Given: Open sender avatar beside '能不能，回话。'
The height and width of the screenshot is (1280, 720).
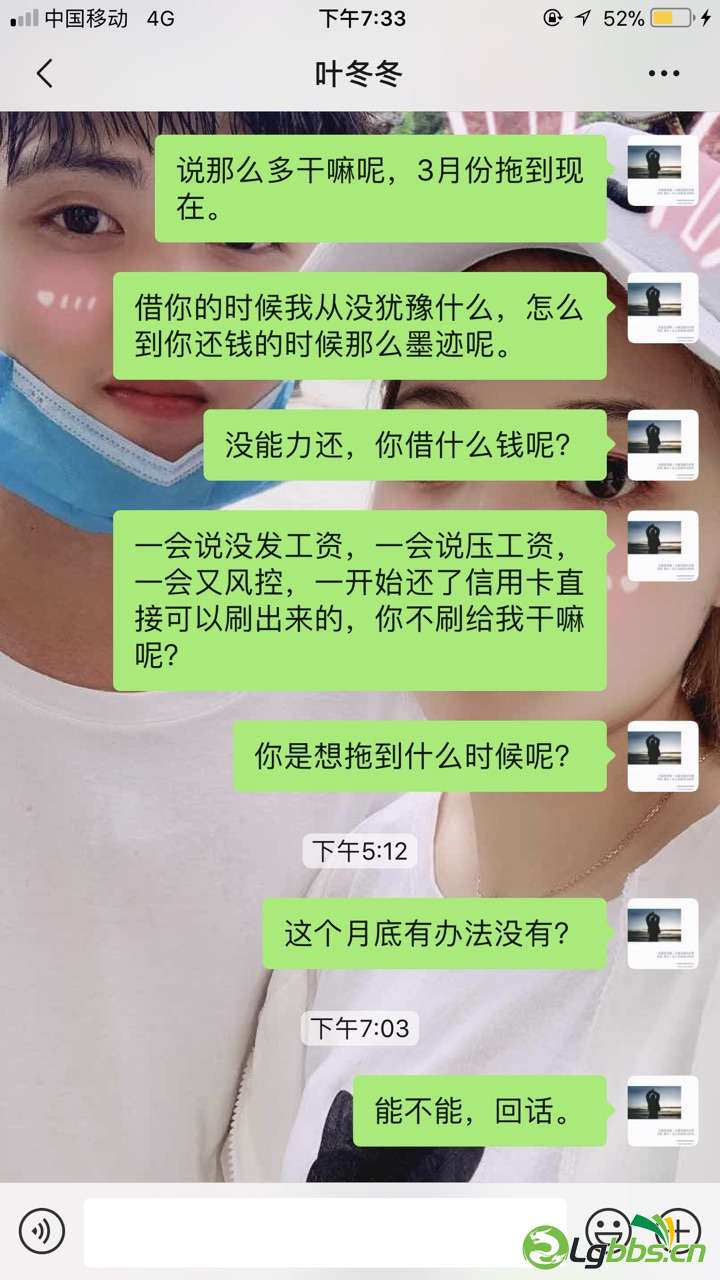Looking at the screenshot, I should (x=662, y=1110).
